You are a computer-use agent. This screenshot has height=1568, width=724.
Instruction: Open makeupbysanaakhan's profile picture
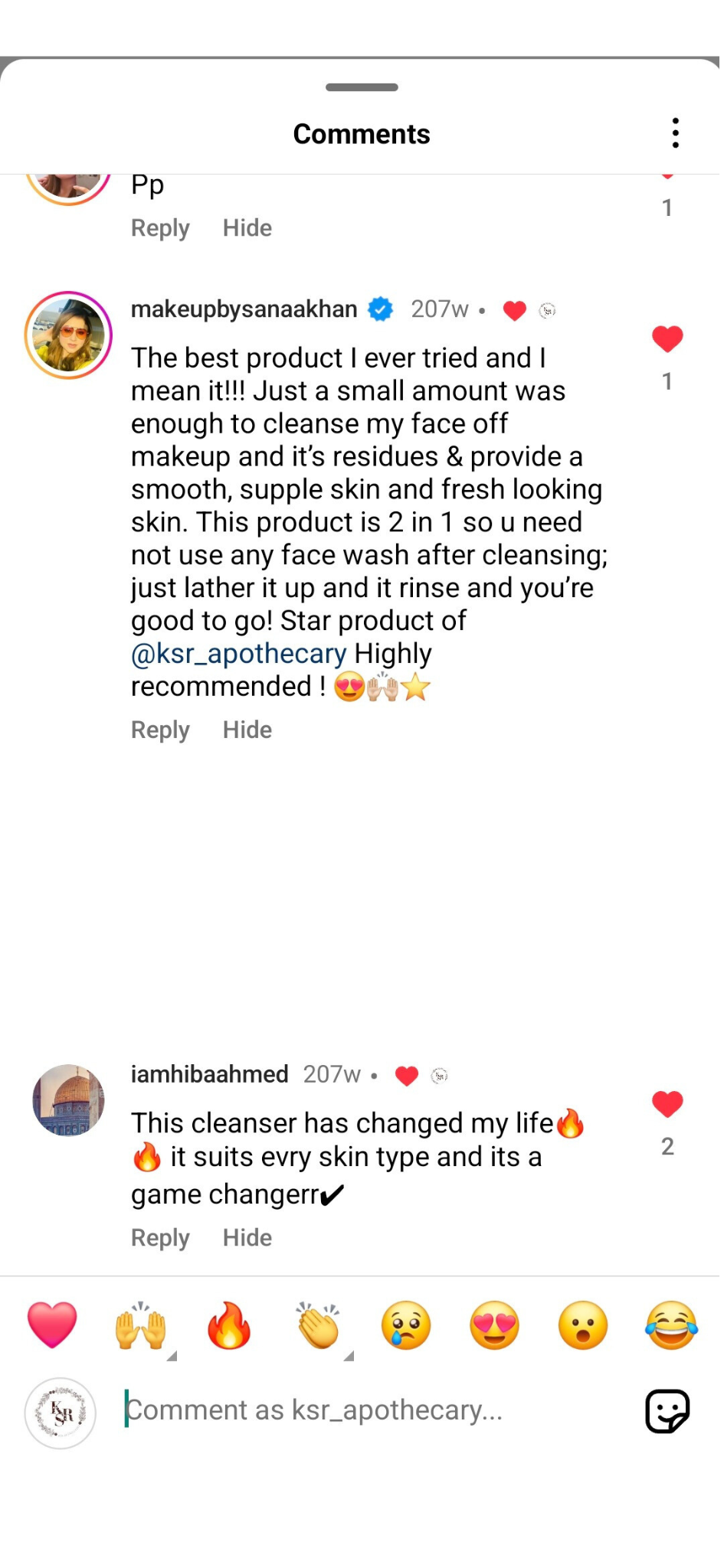tap(68, 335)
